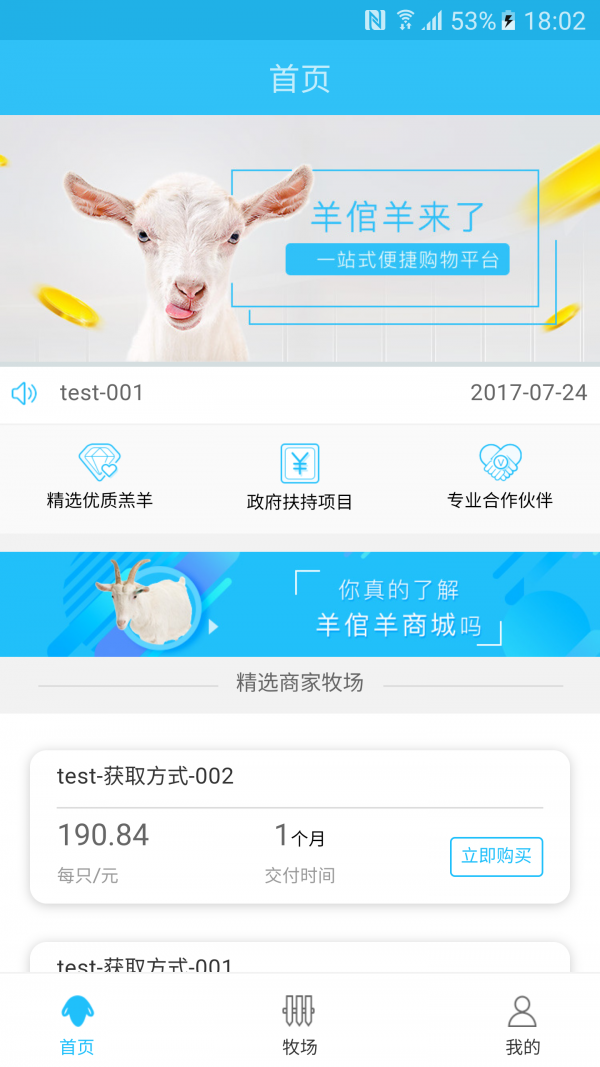Open 精选优质羔羊 section

point(100,478)
